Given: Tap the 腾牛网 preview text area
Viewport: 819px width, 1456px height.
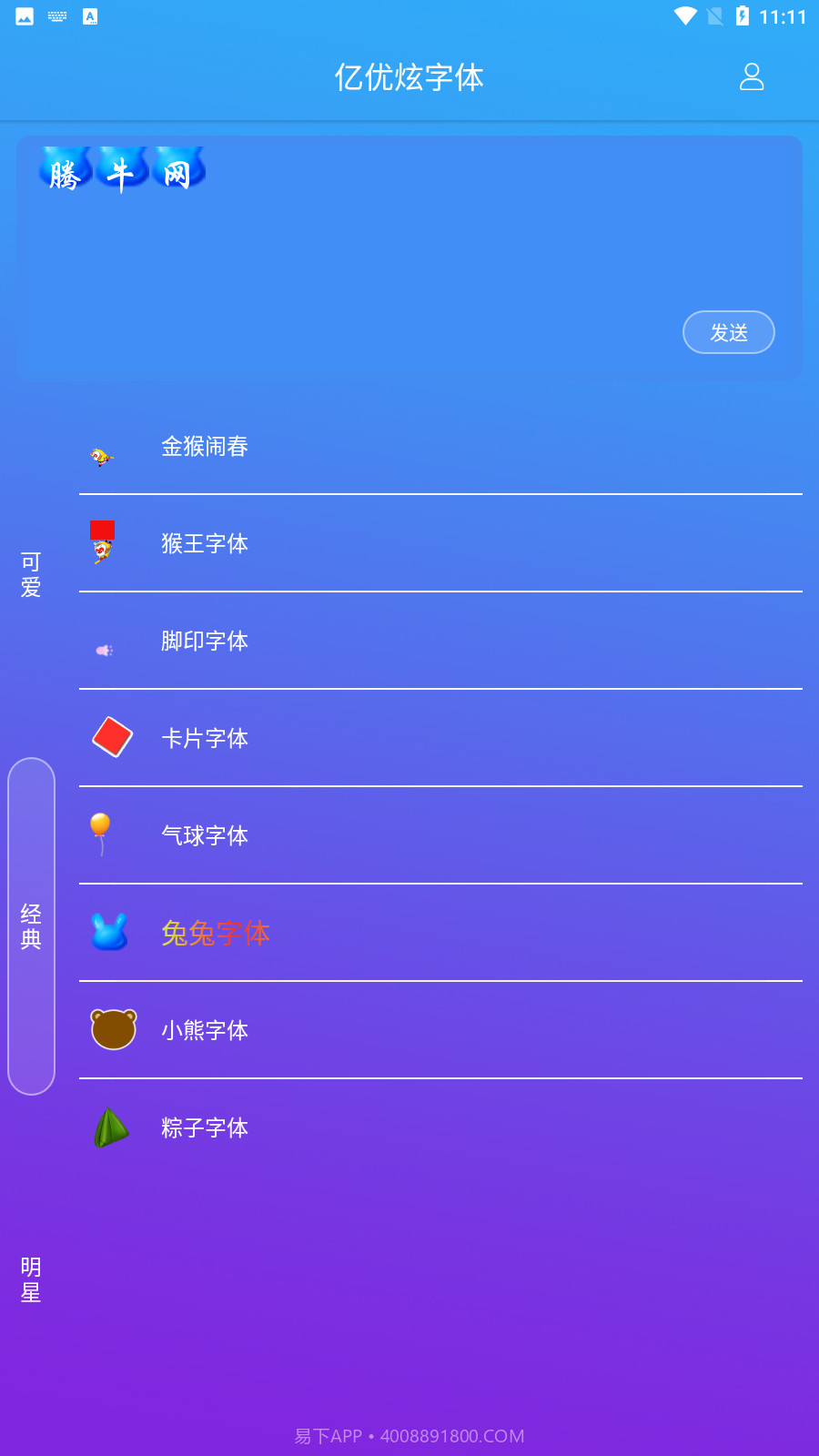Looking at the screenshot, I should [122, 170].
